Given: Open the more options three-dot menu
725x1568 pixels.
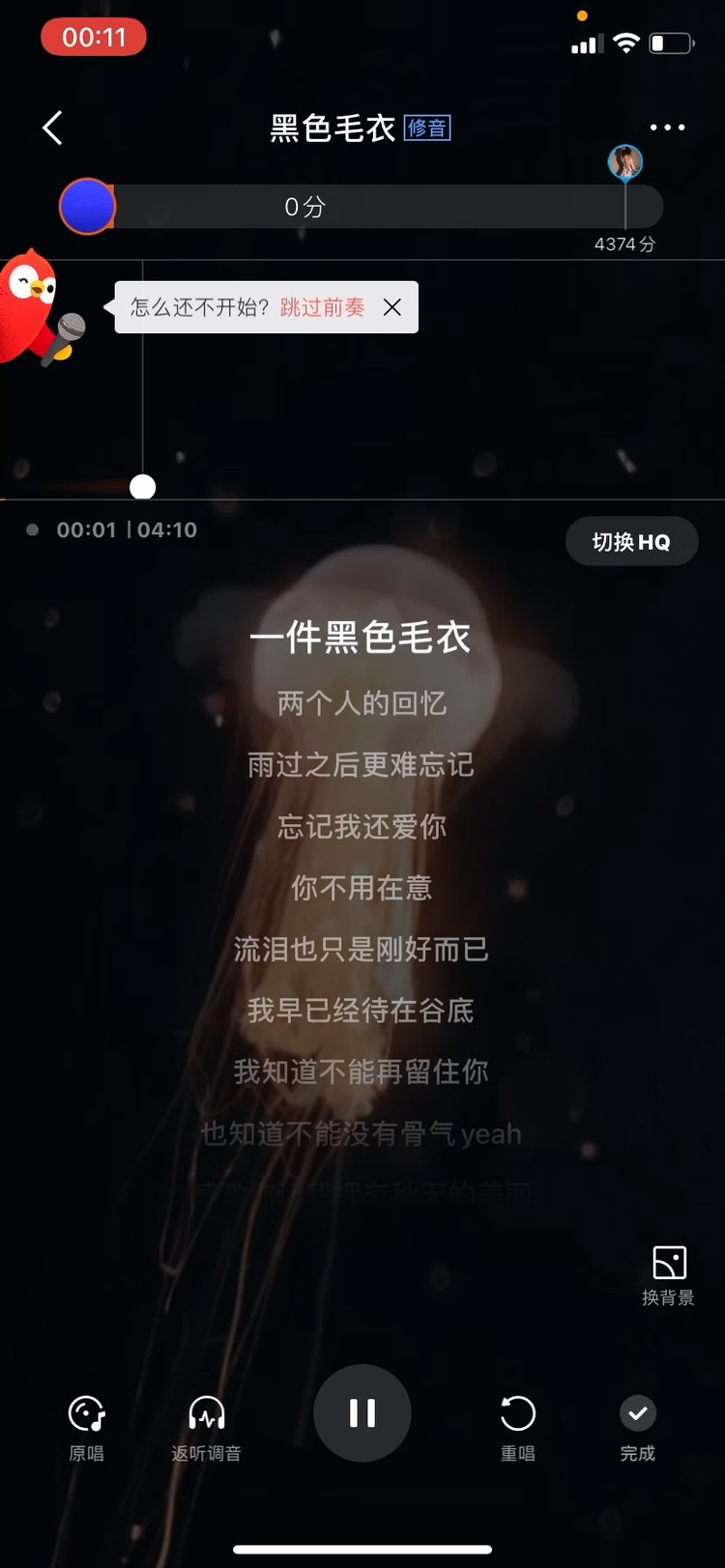Looking at the screenshot, I should coord(668,127).
